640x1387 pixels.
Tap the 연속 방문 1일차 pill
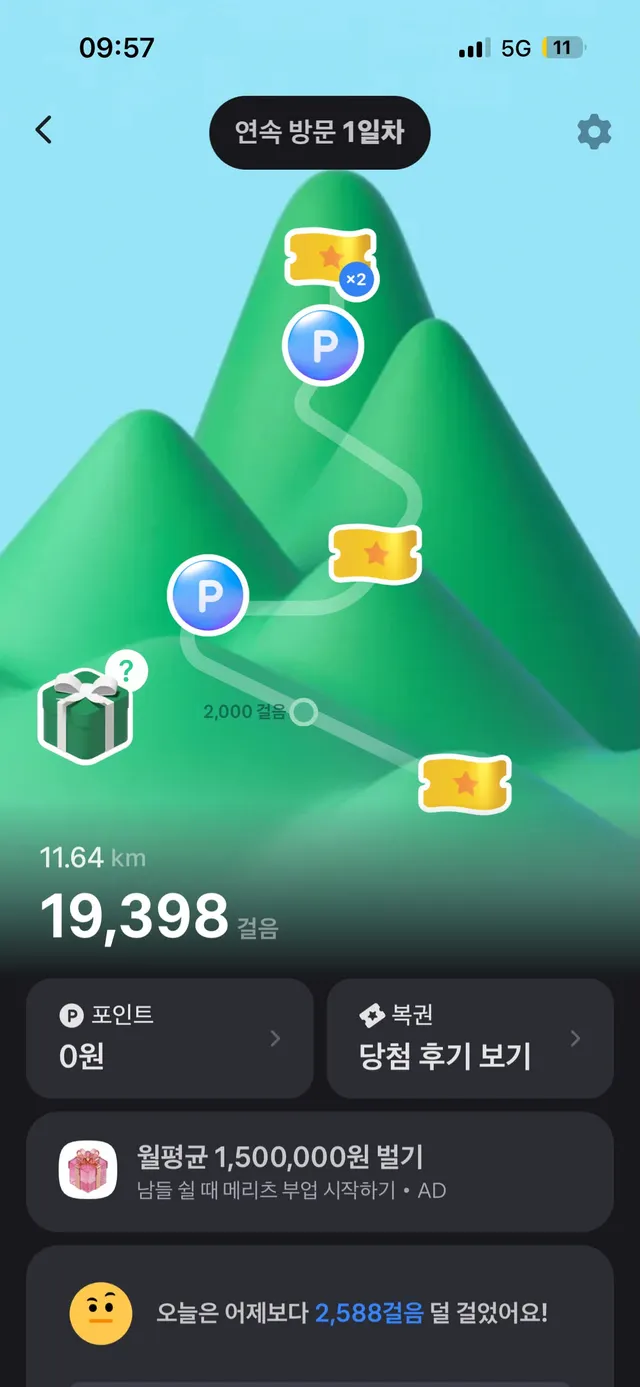319,132
